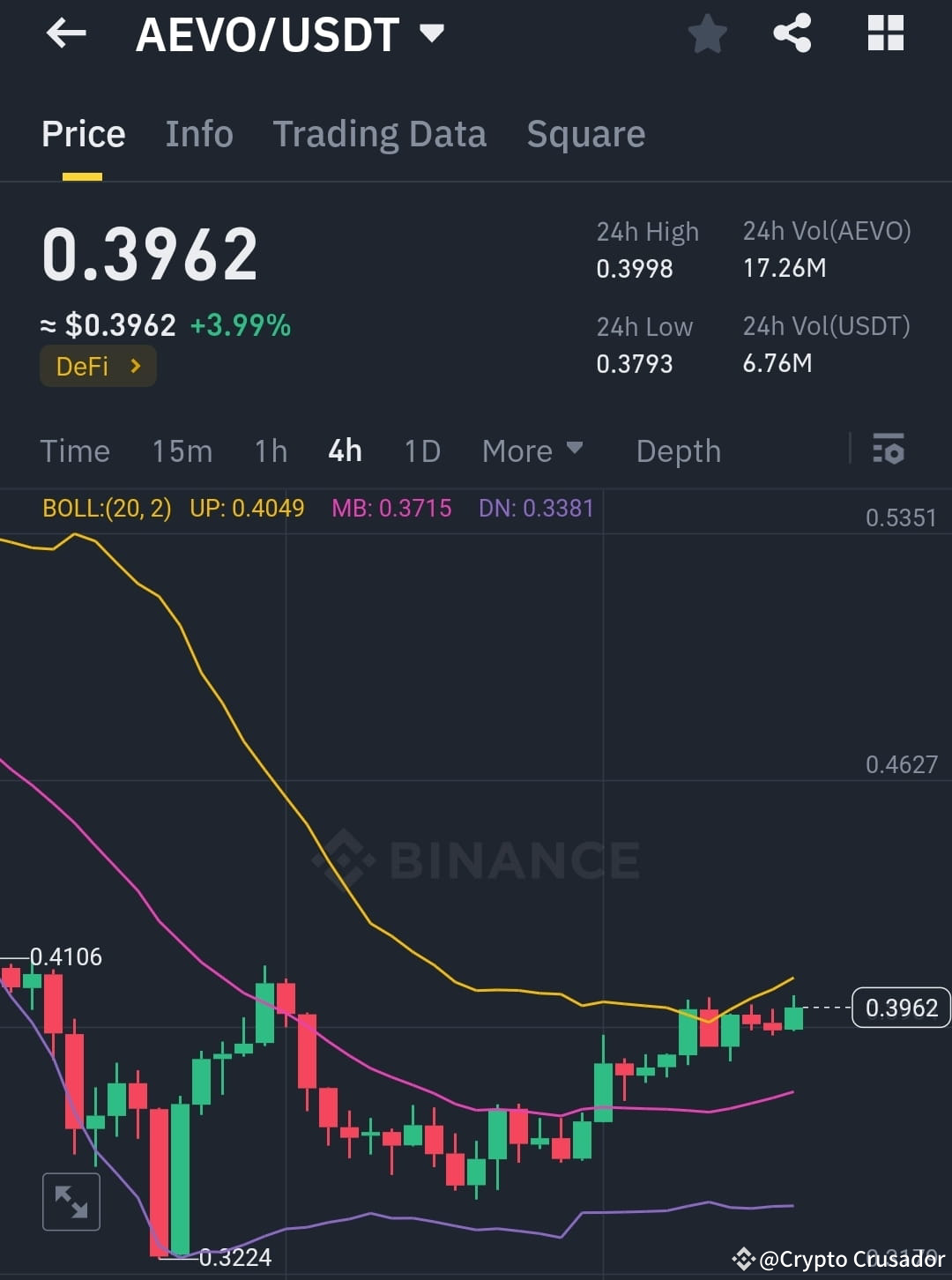Viewport: 952px width, 1280px height.
Task: Expand the chart with the fullscreen icon
Action: point(71,1201)
